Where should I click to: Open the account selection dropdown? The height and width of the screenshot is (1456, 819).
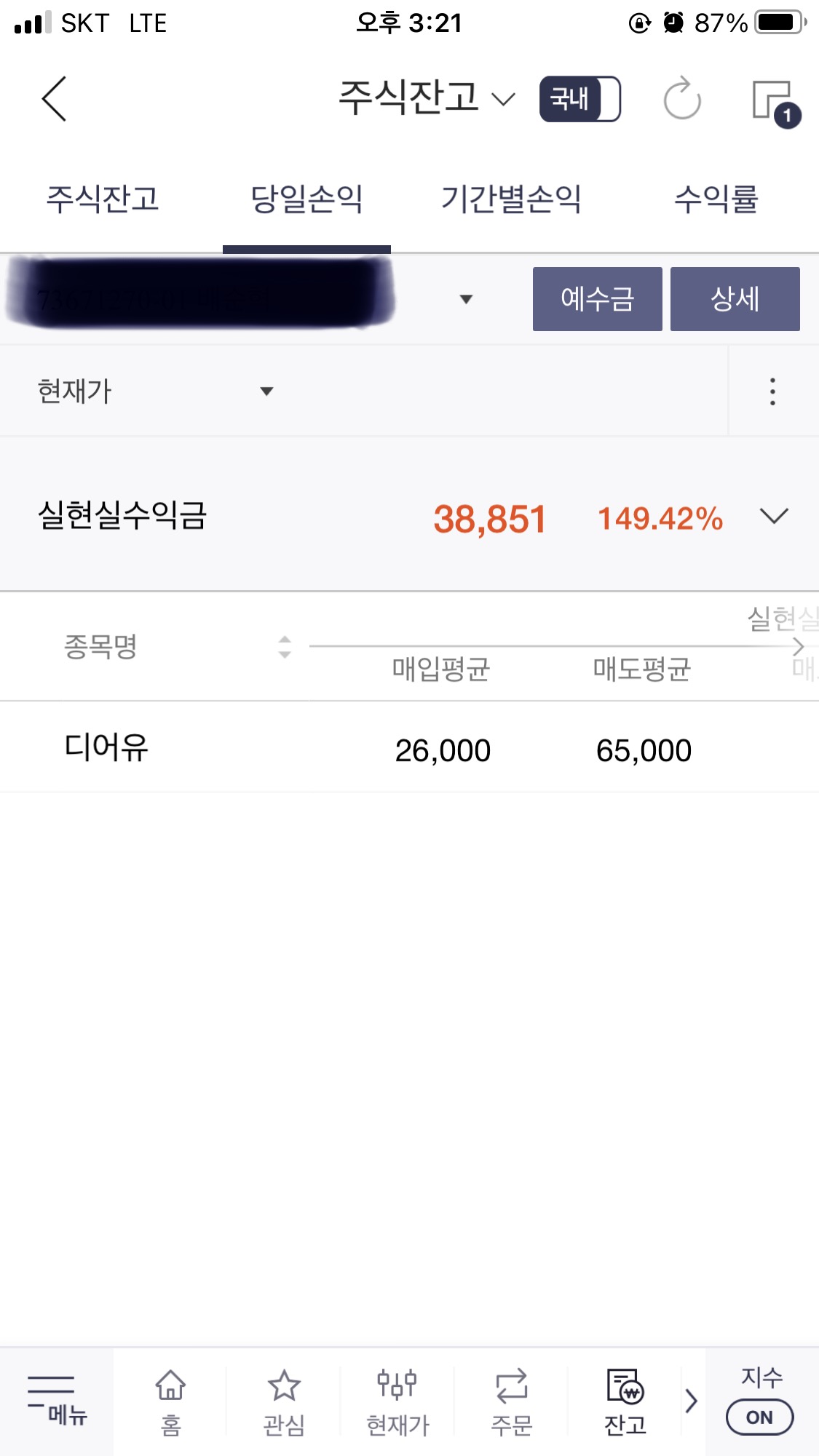click(x=466, y=299)
